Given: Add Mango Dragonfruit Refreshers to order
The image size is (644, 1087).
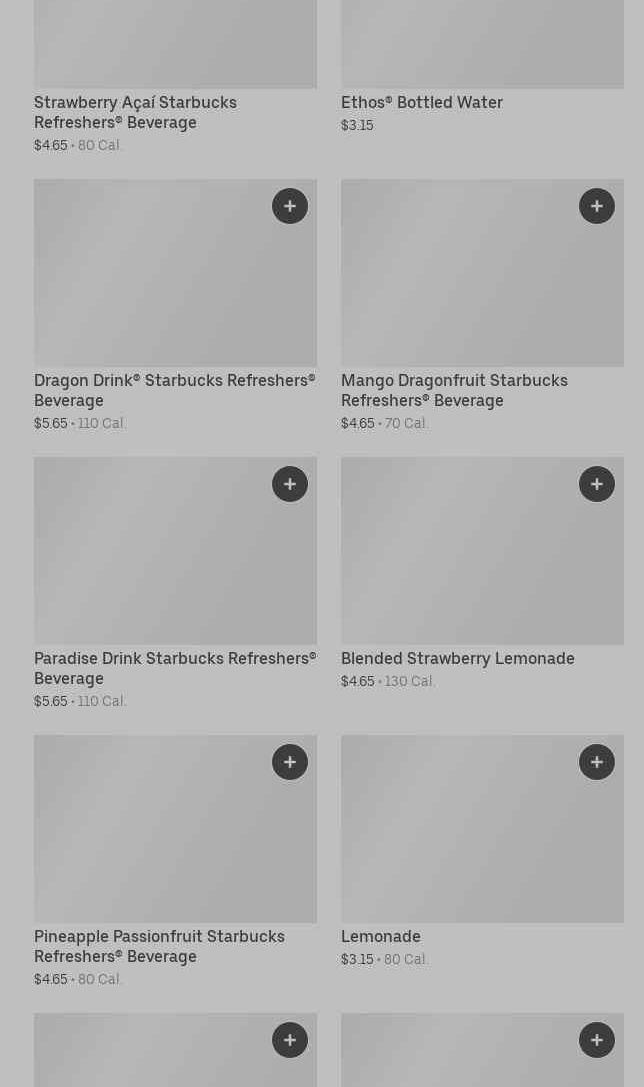Looking at the screenshot, I should (597, 206).
